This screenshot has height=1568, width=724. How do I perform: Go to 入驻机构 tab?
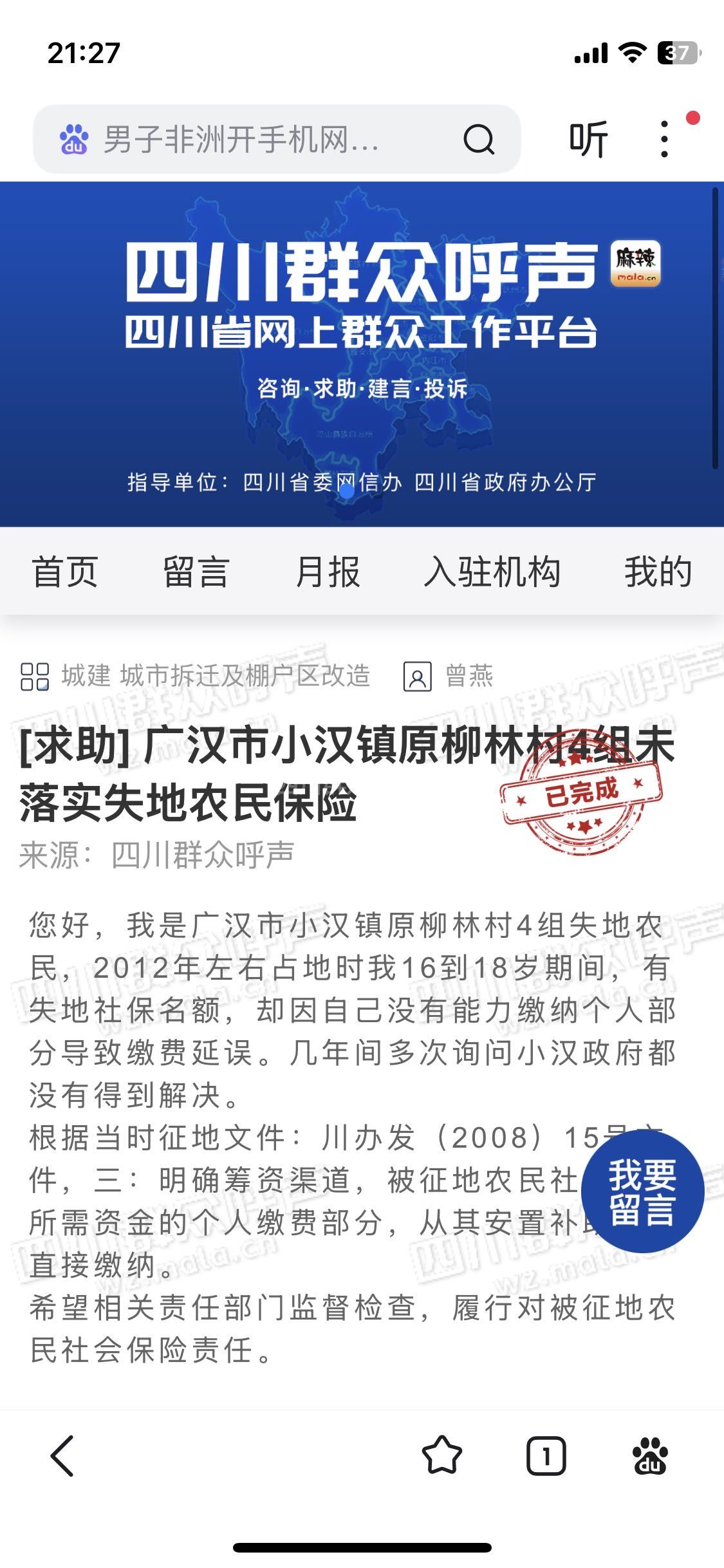click(x=492, y=572)
